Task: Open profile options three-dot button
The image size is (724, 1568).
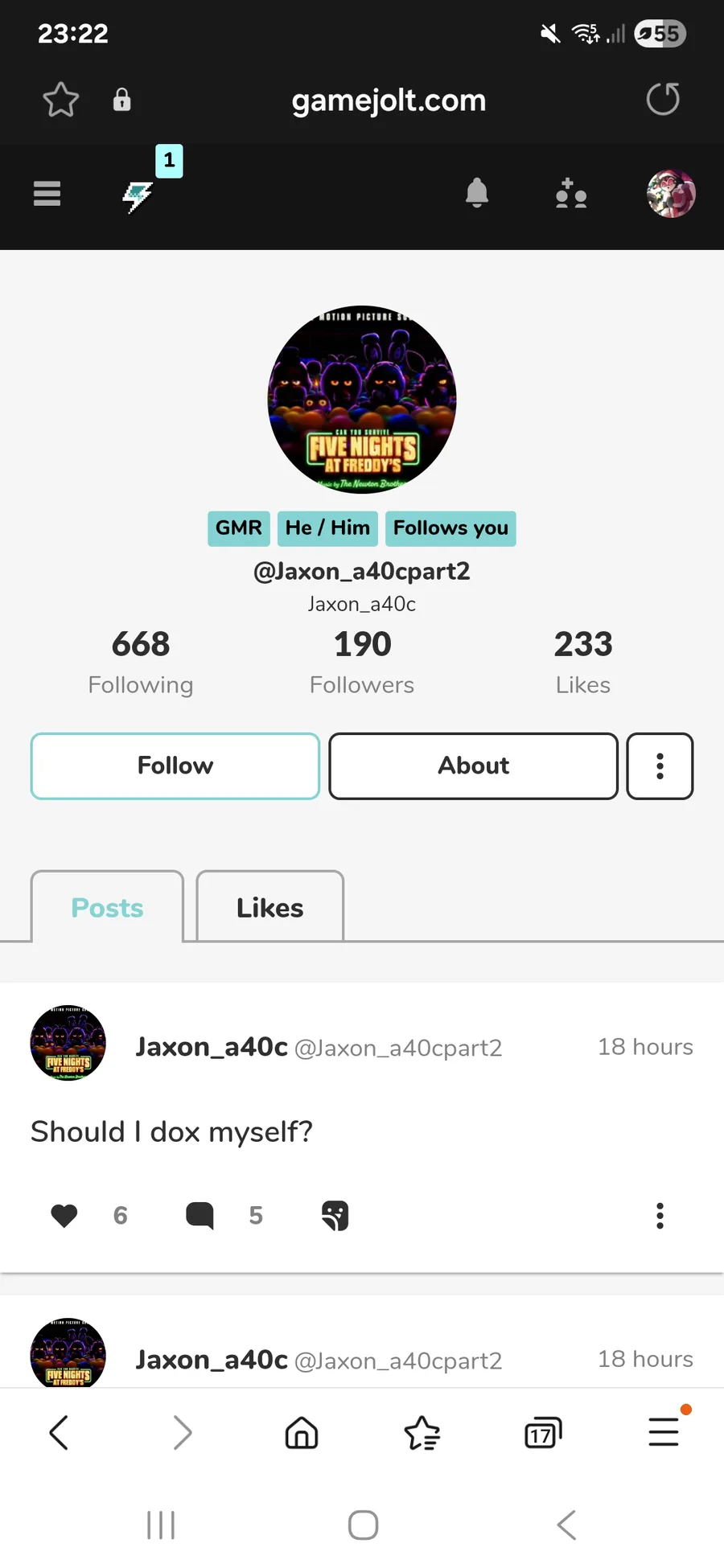Action: (660, 766)
